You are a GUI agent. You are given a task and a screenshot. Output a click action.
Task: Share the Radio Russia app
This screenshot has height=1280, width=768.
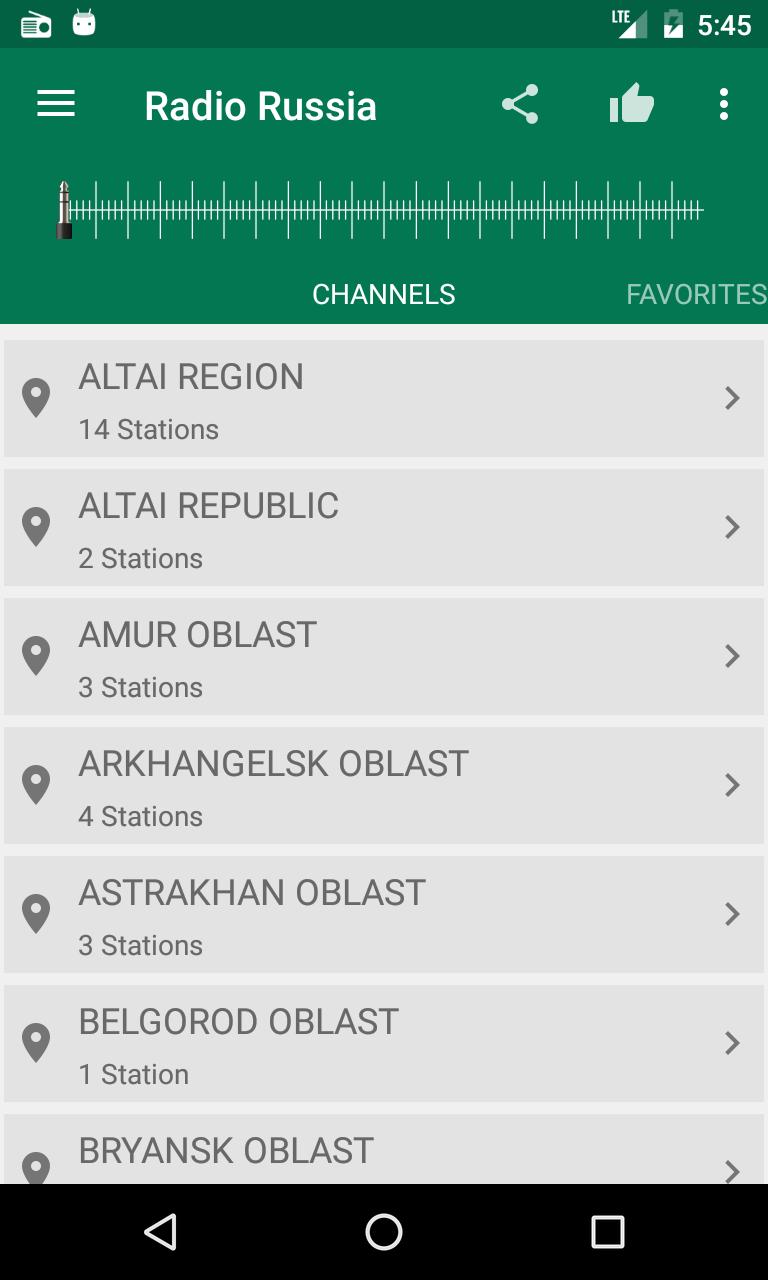(520, 104)
